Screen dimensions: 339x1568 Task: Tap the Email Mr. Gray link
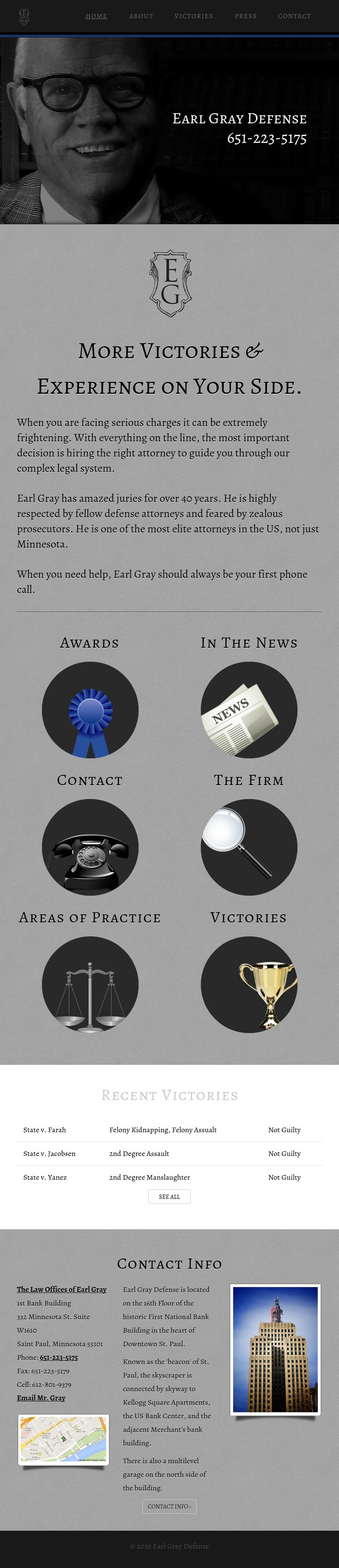click(41, 1398)
